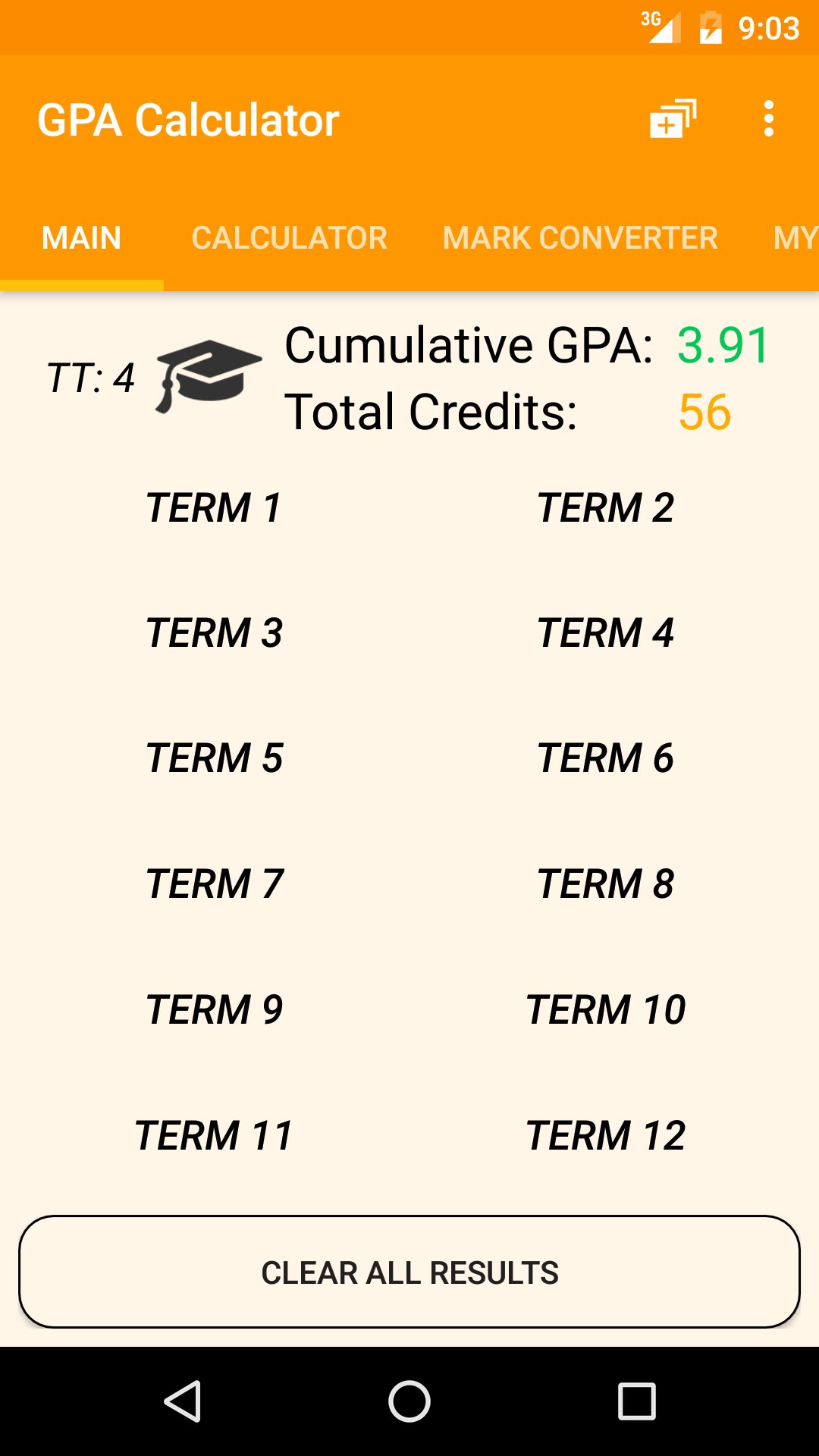Switch to the Mark Converter tab
The width and height of the screenshot is (819, 1456).
coord(580,238)
